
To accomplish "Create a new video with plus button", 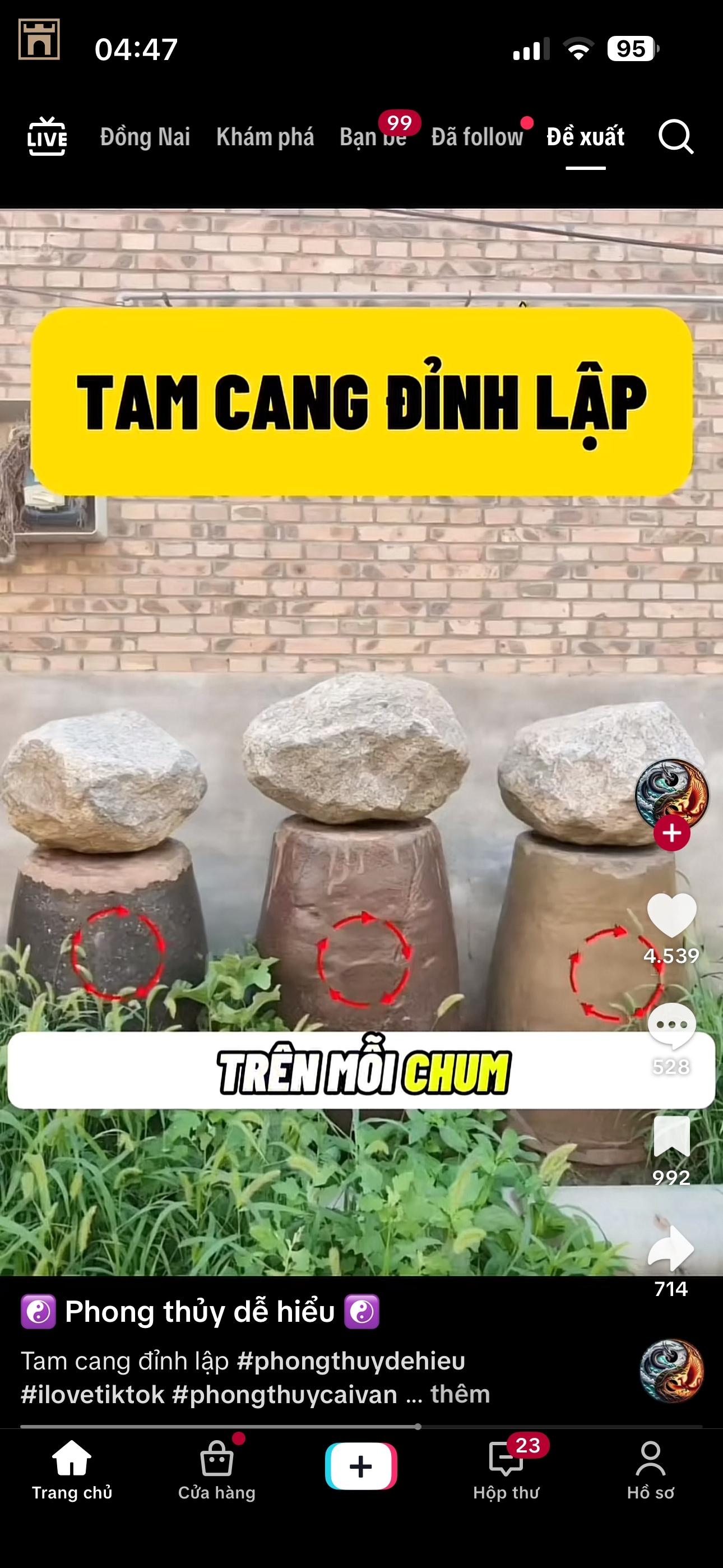I will (x=361, y=1466).
